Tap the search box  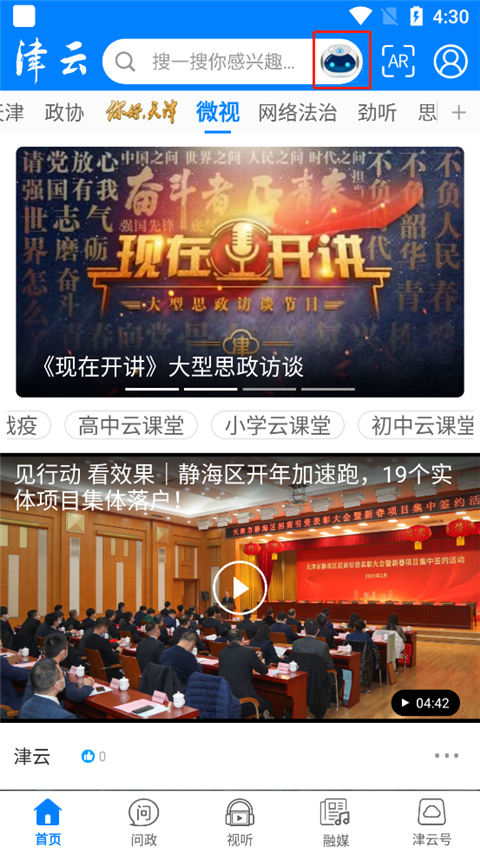pos(209,61)
